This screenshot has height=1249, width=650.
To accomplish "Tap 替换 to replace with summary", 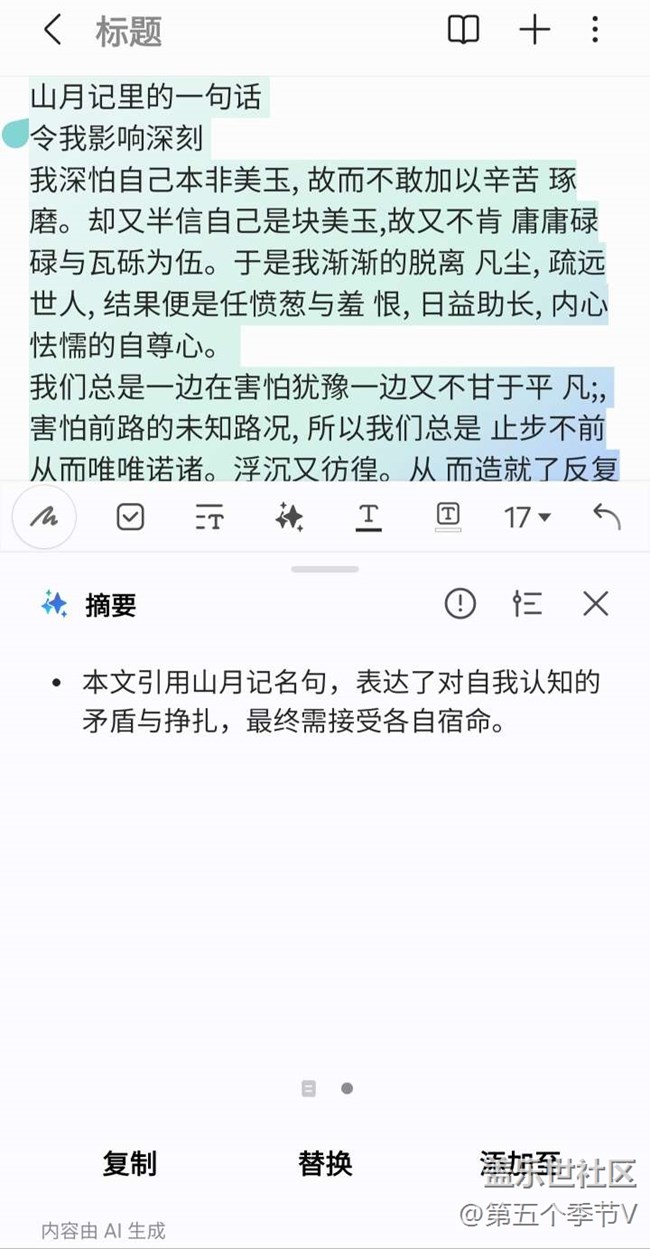I will [x=325, y=1164].
